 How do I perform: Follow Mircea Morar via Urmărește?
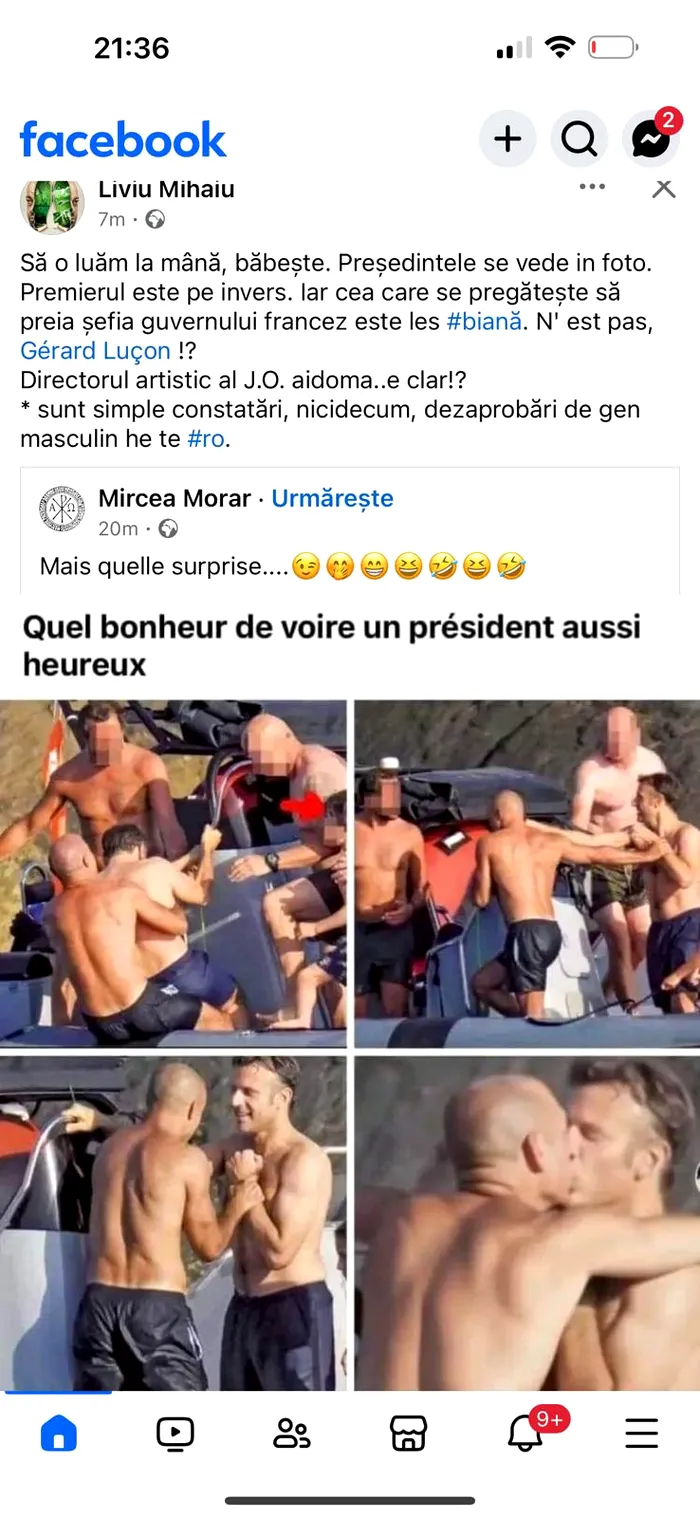point(332,498)
